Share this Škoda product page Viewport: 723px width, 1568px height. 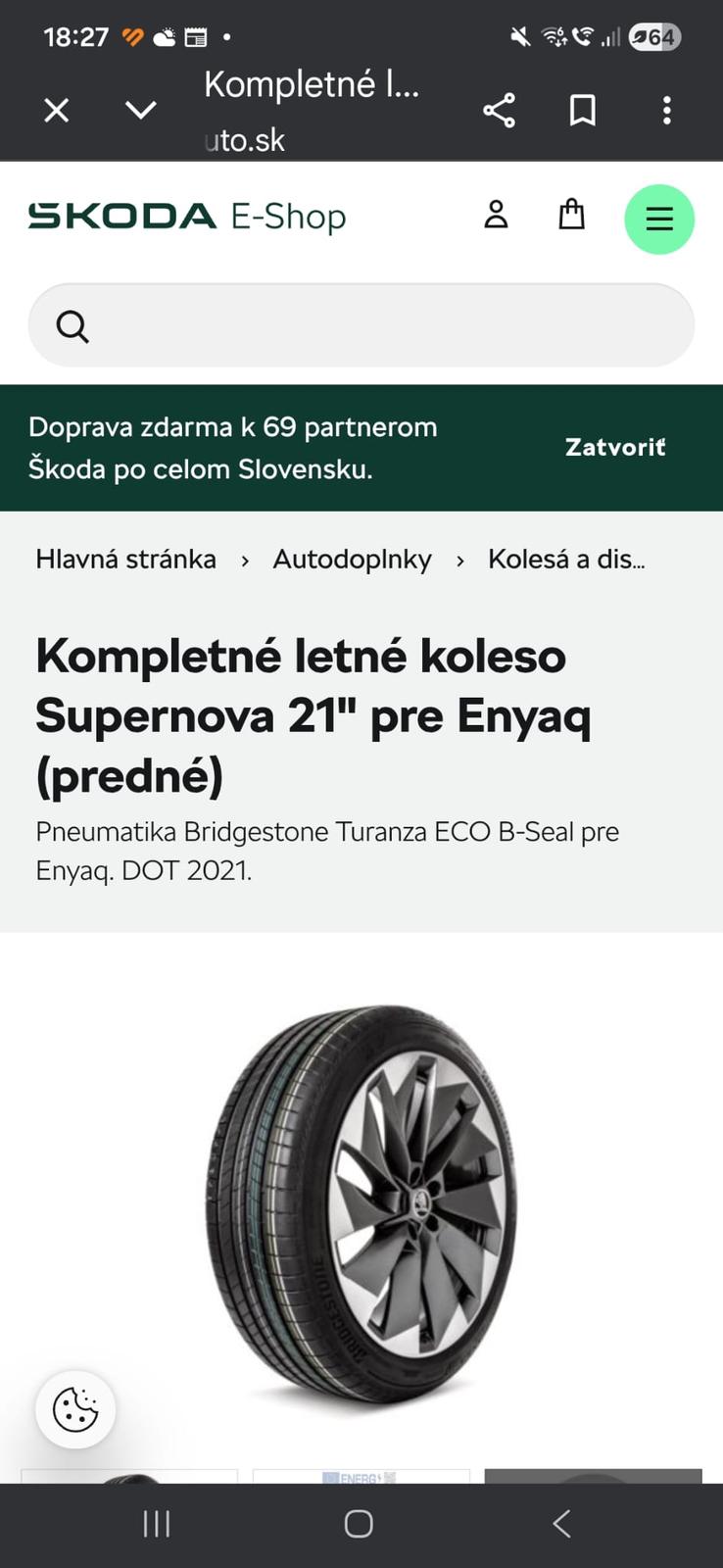499,110
